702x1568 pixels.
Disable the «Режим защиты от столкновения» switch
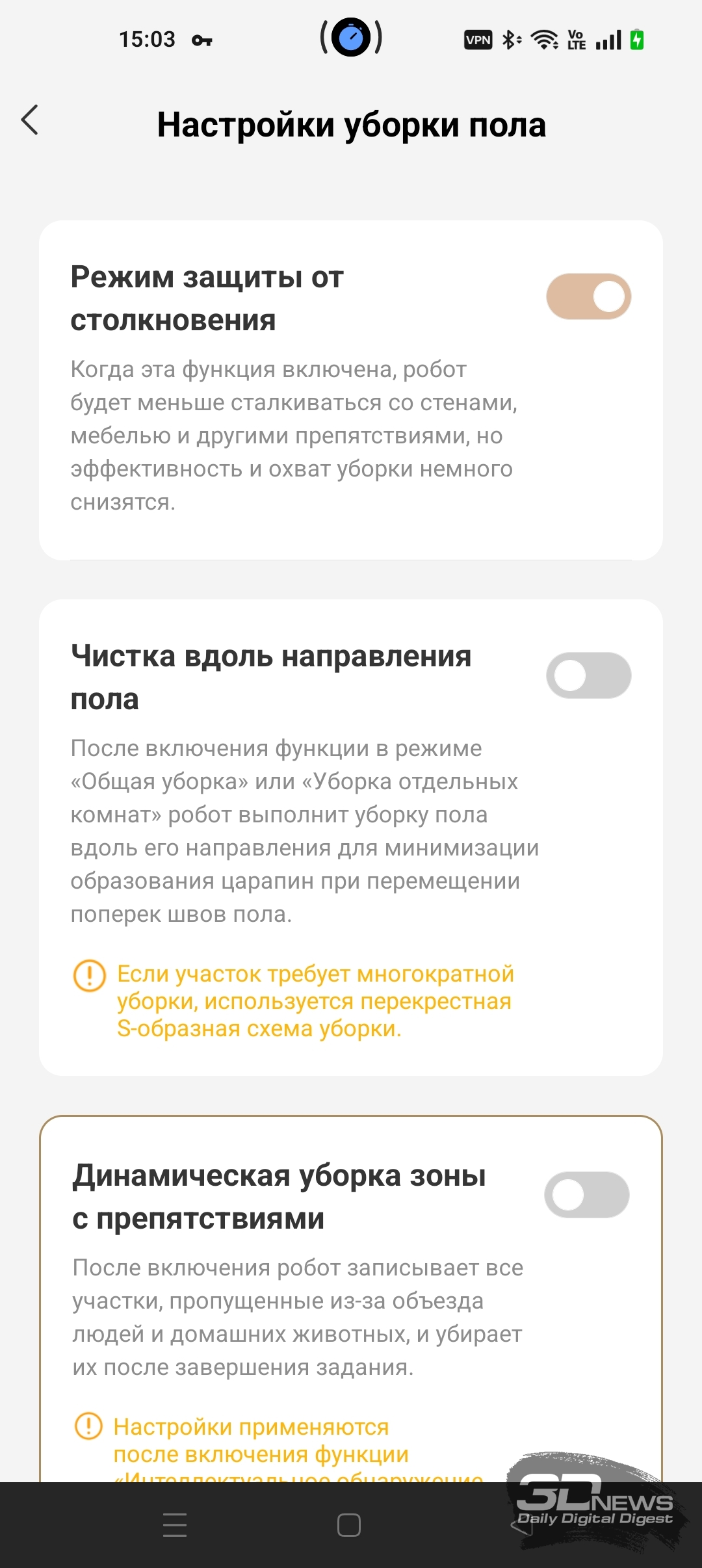tap(589, 296)
